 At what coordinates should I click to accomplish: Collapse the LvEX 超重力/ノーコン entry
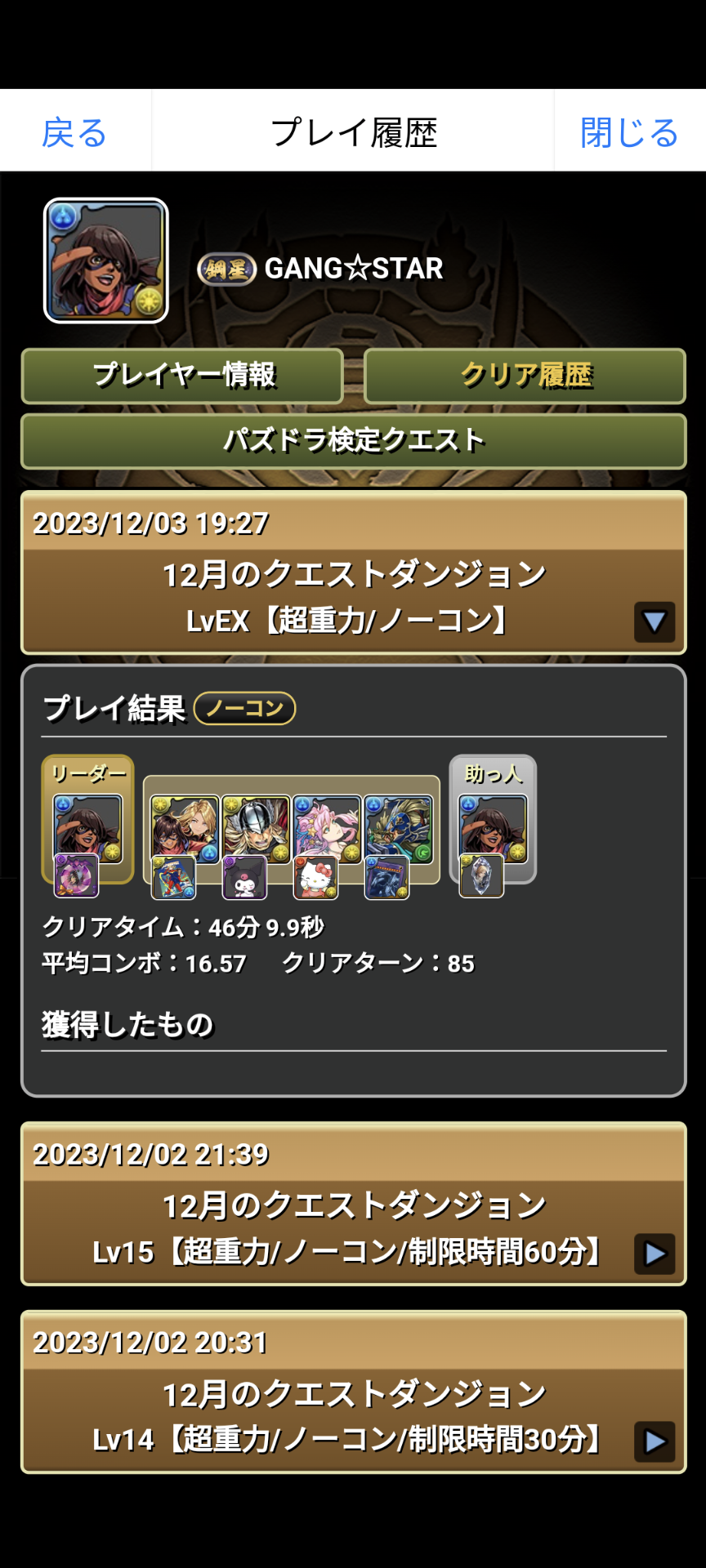(654, 622)
